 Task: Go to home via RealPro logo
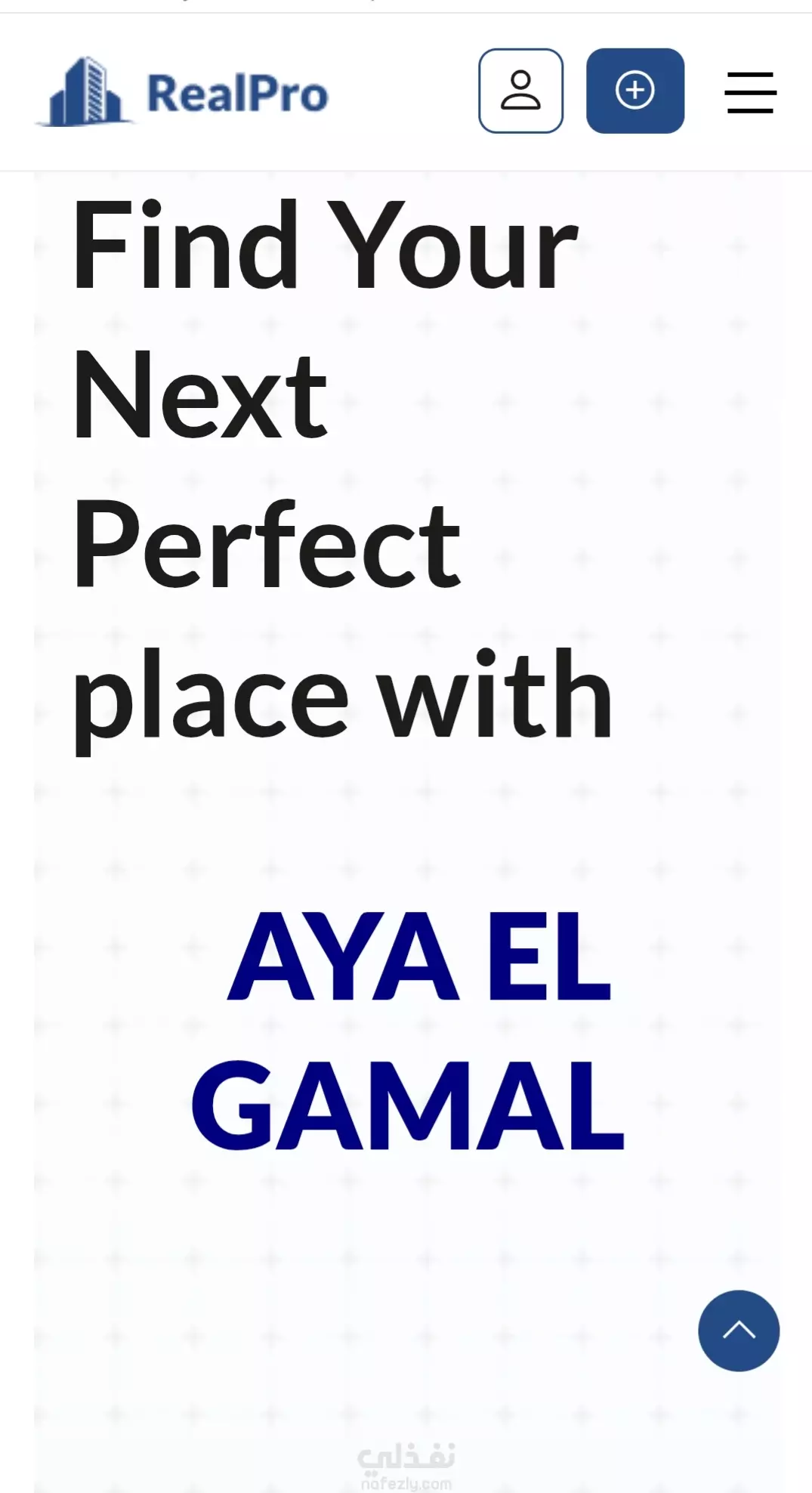tap(183, 92)
